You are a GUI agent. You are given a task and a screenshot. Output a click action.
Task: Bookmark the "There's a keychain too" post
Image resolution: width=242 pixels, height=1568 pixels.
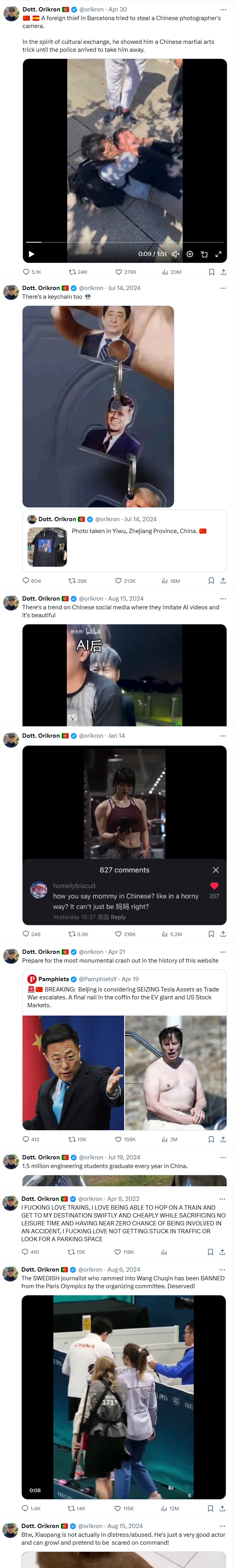(211, 581)
